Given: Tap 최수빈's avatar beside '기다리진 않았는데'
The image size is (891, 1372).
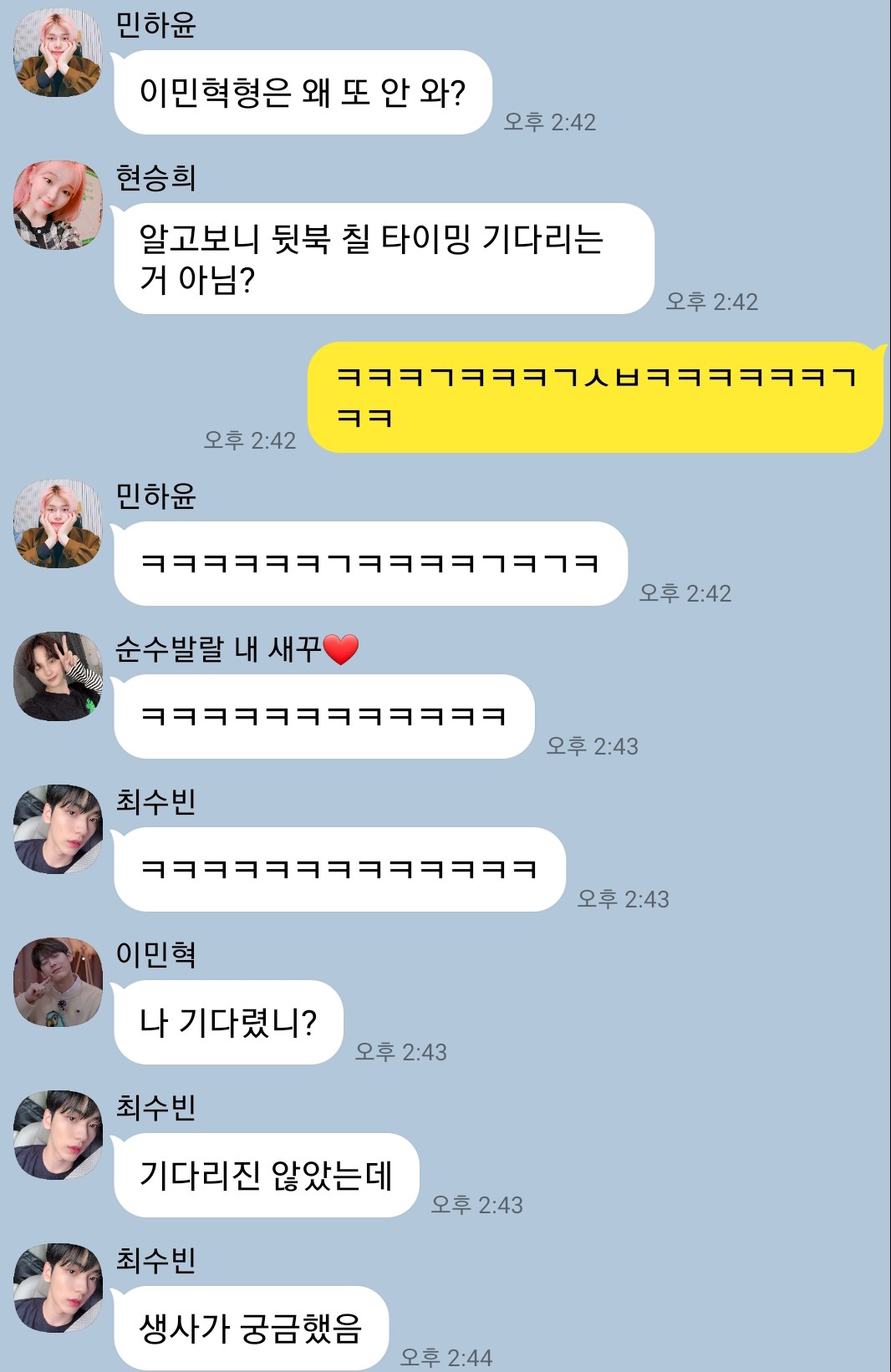Looking at the screenshot, I should (58, 1135).
